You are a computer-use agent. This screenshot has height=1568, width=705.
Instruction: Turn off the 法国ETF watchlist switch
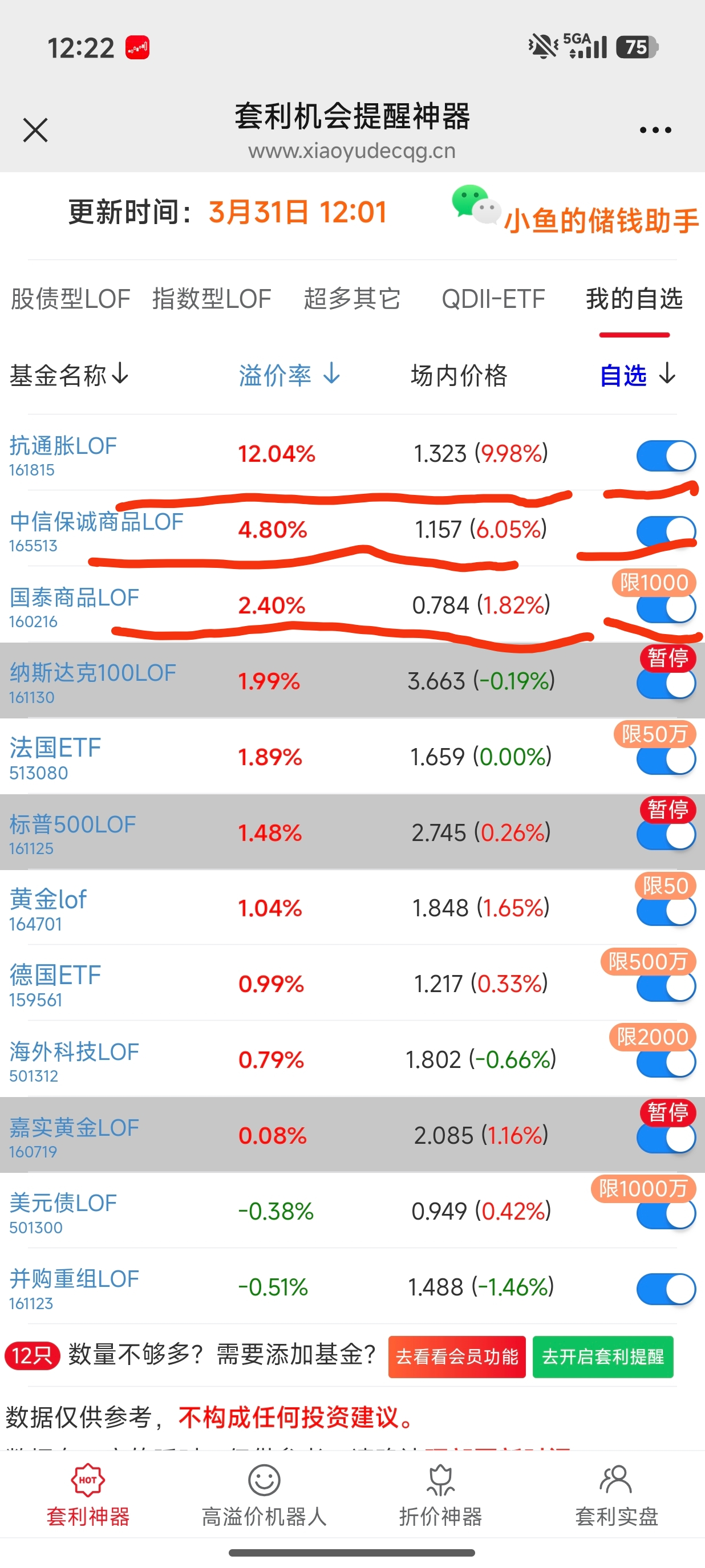666,759
